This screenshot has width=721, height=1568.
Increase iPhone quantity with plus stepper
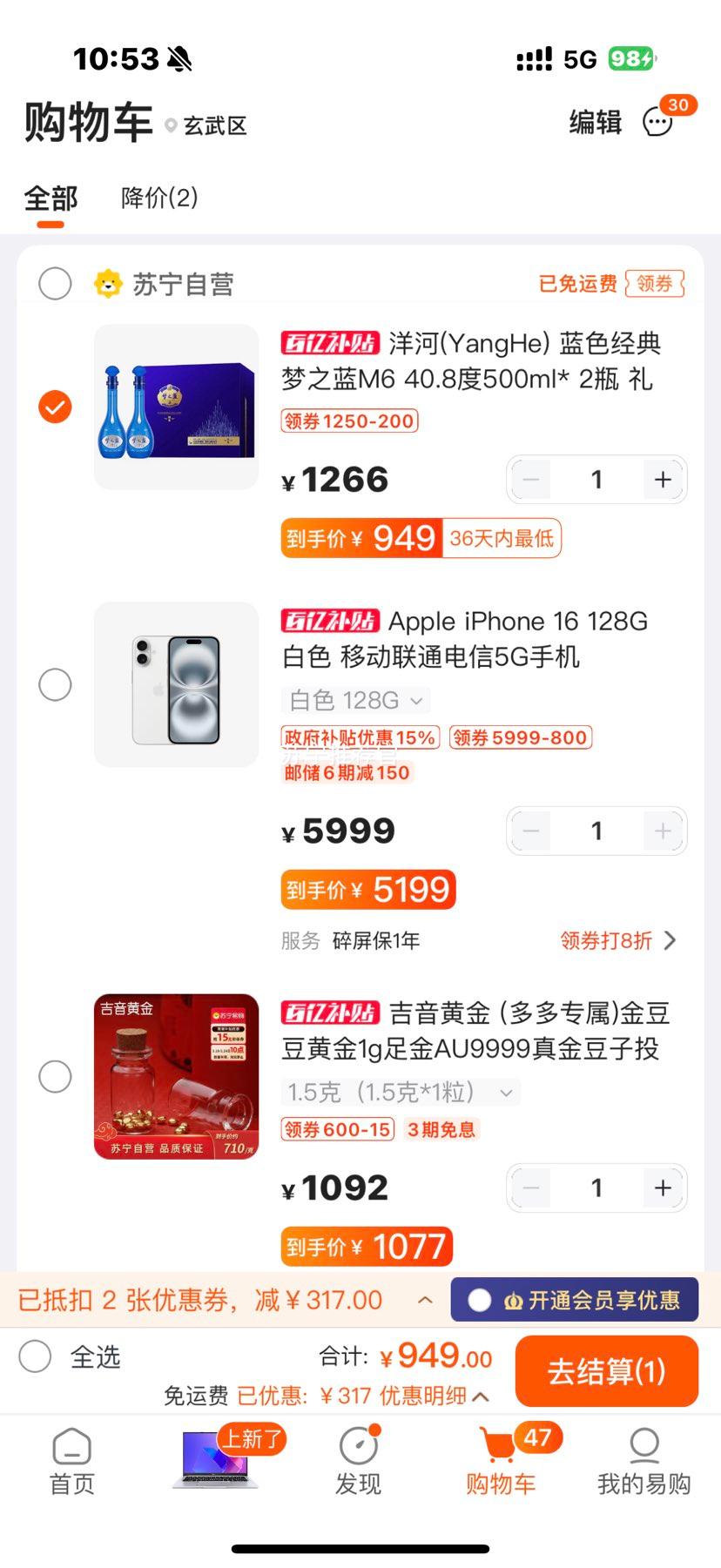tap(662, 831)
